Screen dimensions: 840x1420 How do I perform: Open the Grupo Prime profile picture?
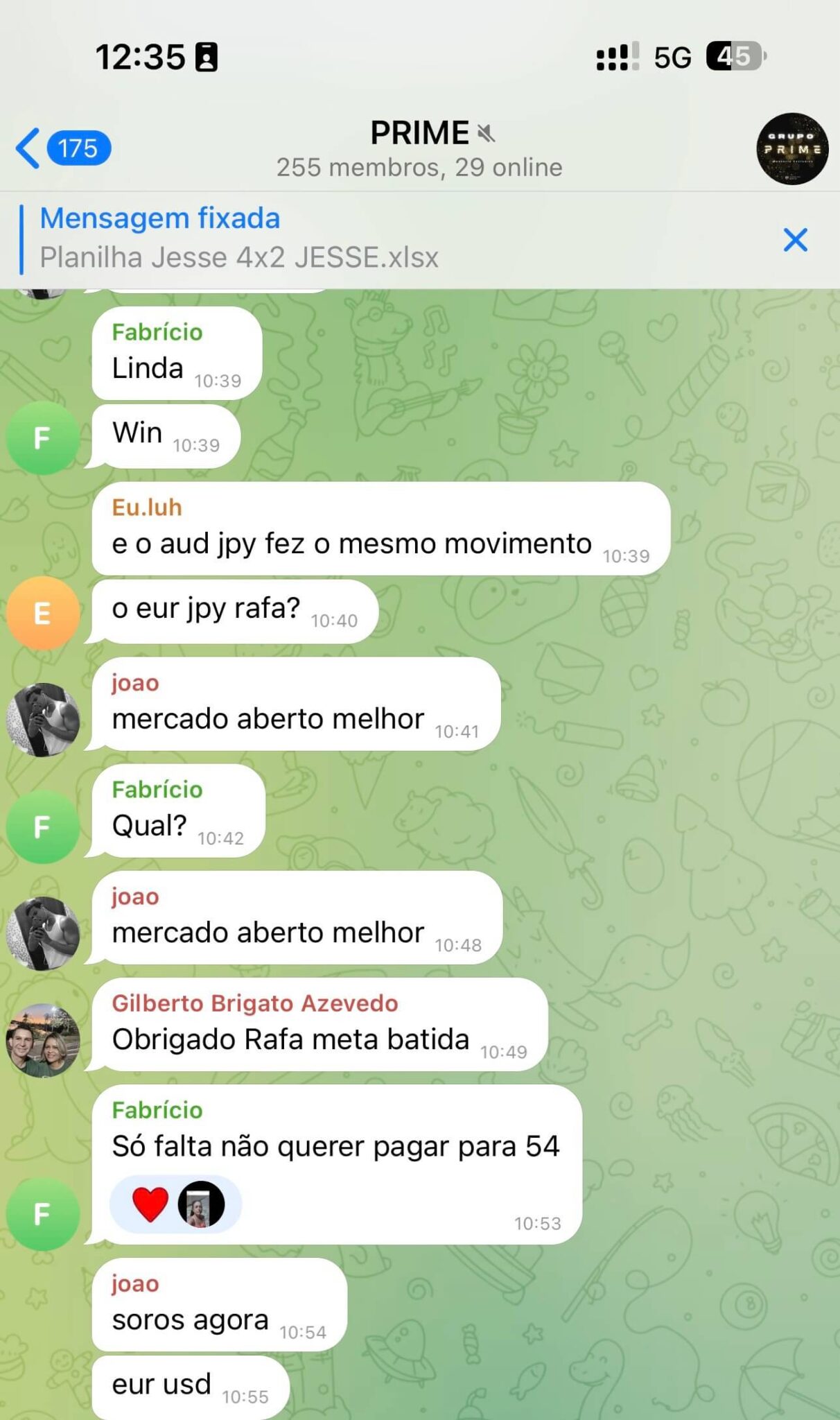coord(792,148)
